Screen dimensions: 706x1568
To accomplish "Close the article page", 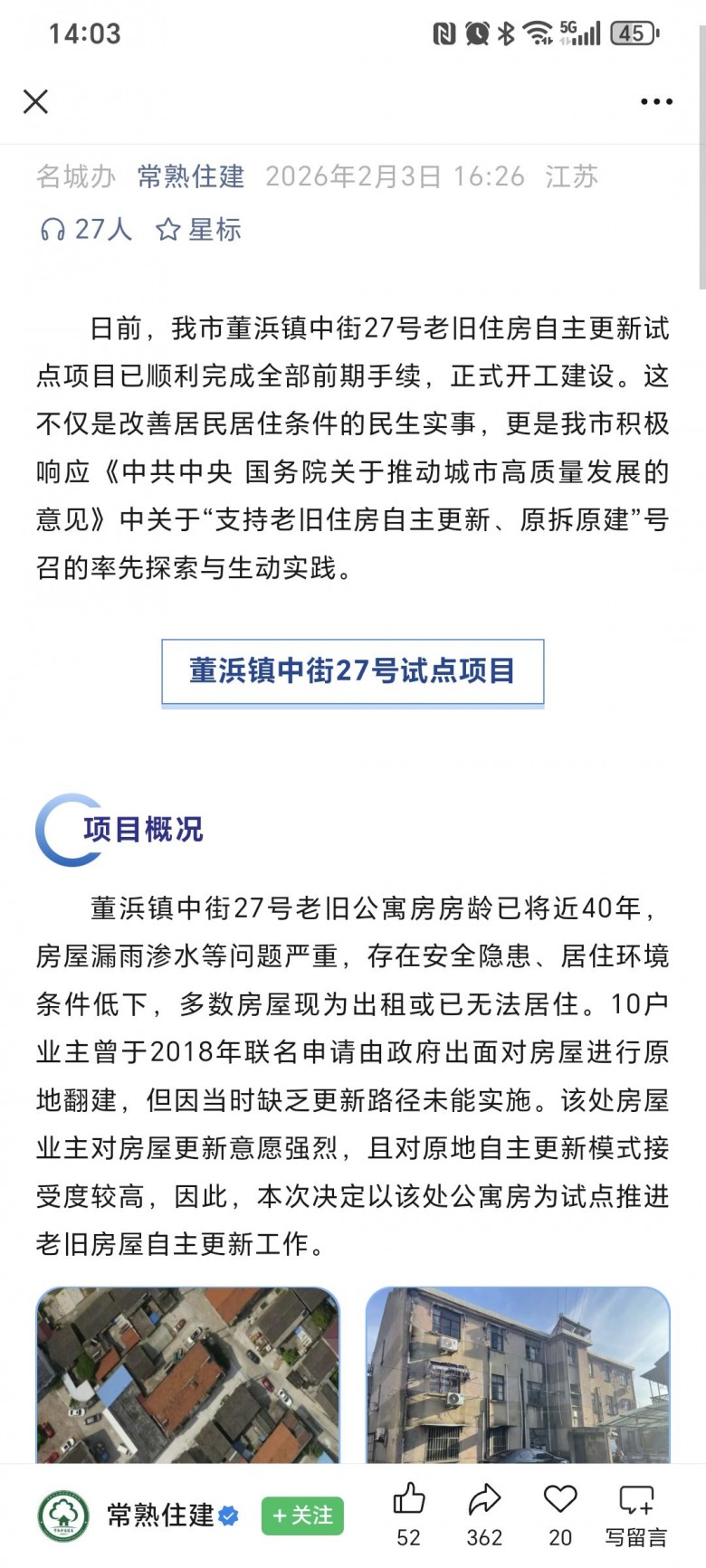I will [x=35, y=101].
